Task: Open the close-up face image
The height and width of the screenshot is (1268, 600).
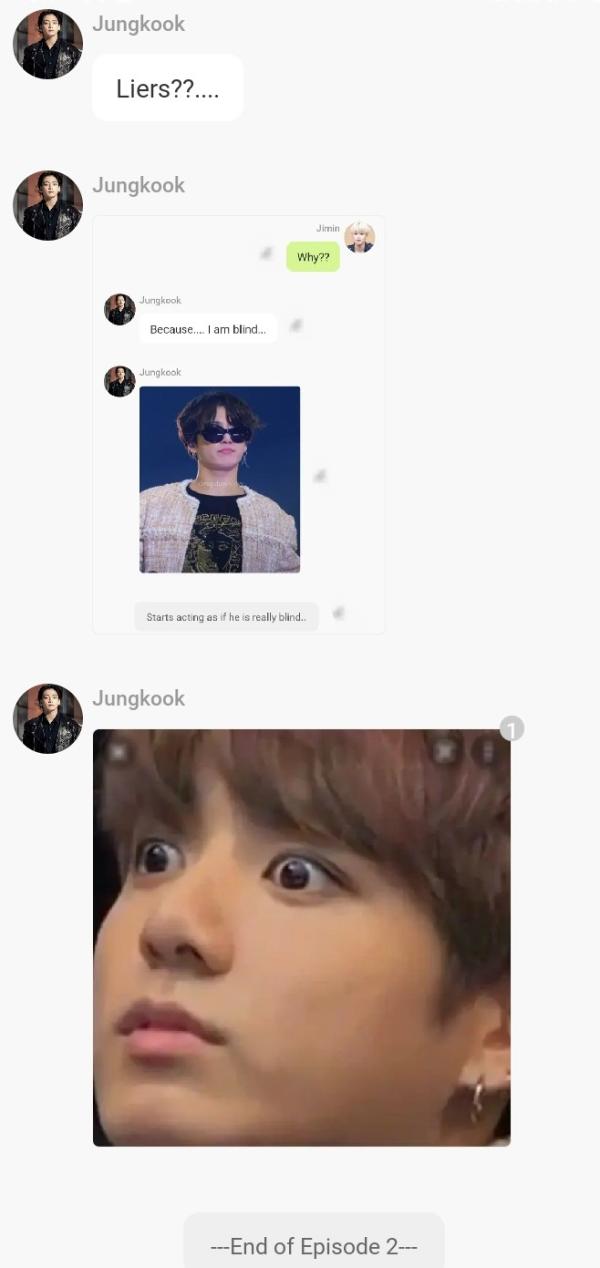Action: (301, 937)
